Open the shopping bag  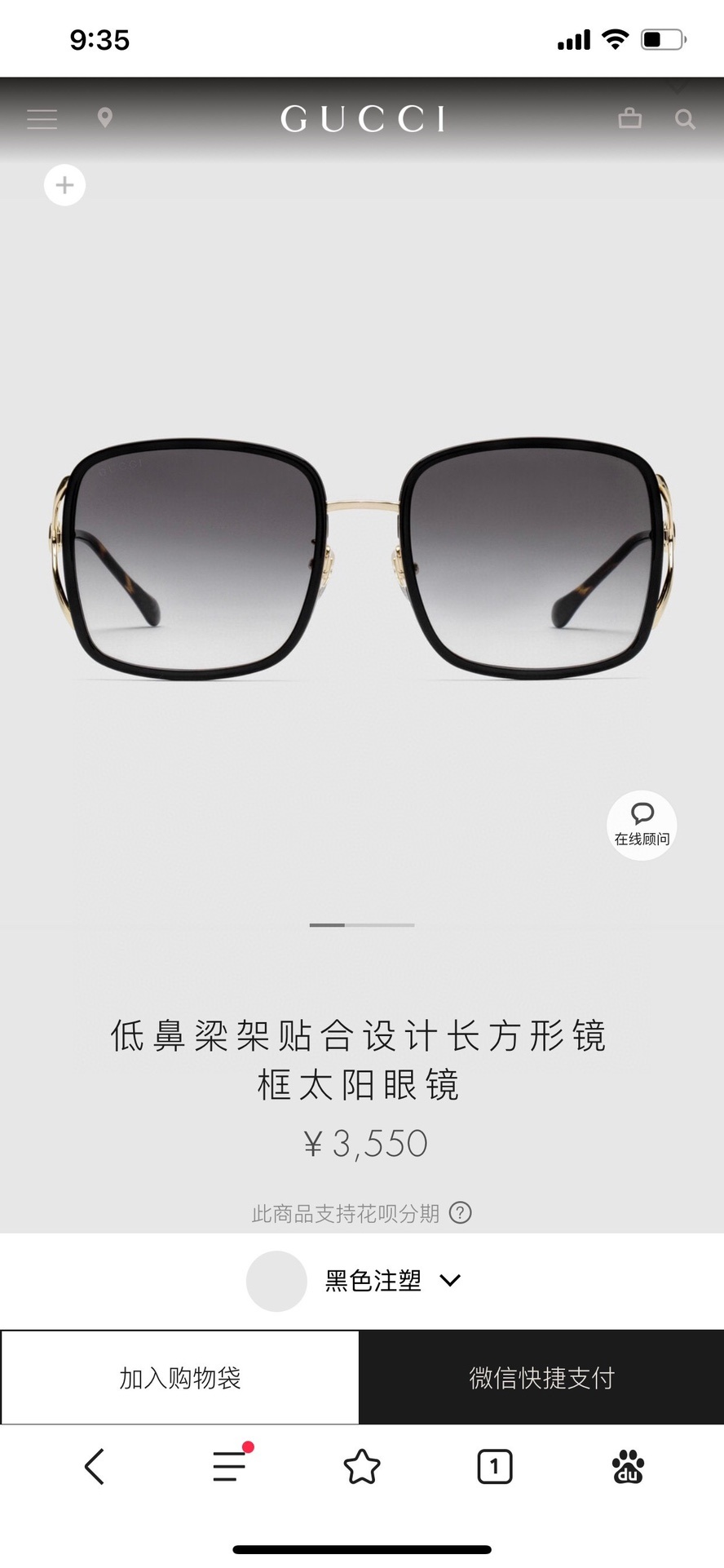pyautogui.click(x=629, y=118)
